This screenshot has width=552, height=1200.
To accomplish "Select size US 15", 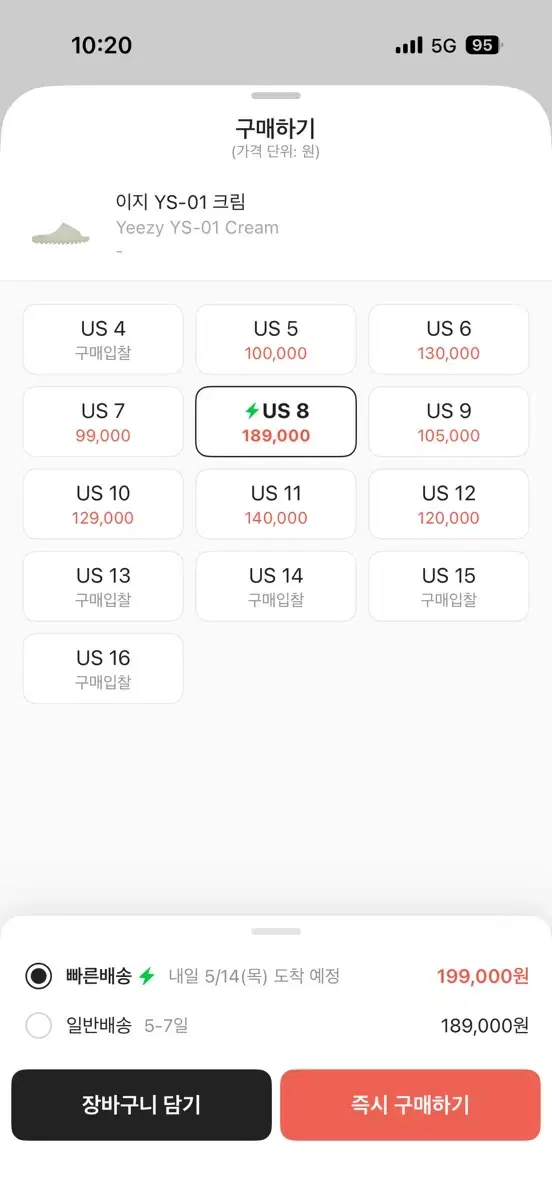I will tap(449, 586).
